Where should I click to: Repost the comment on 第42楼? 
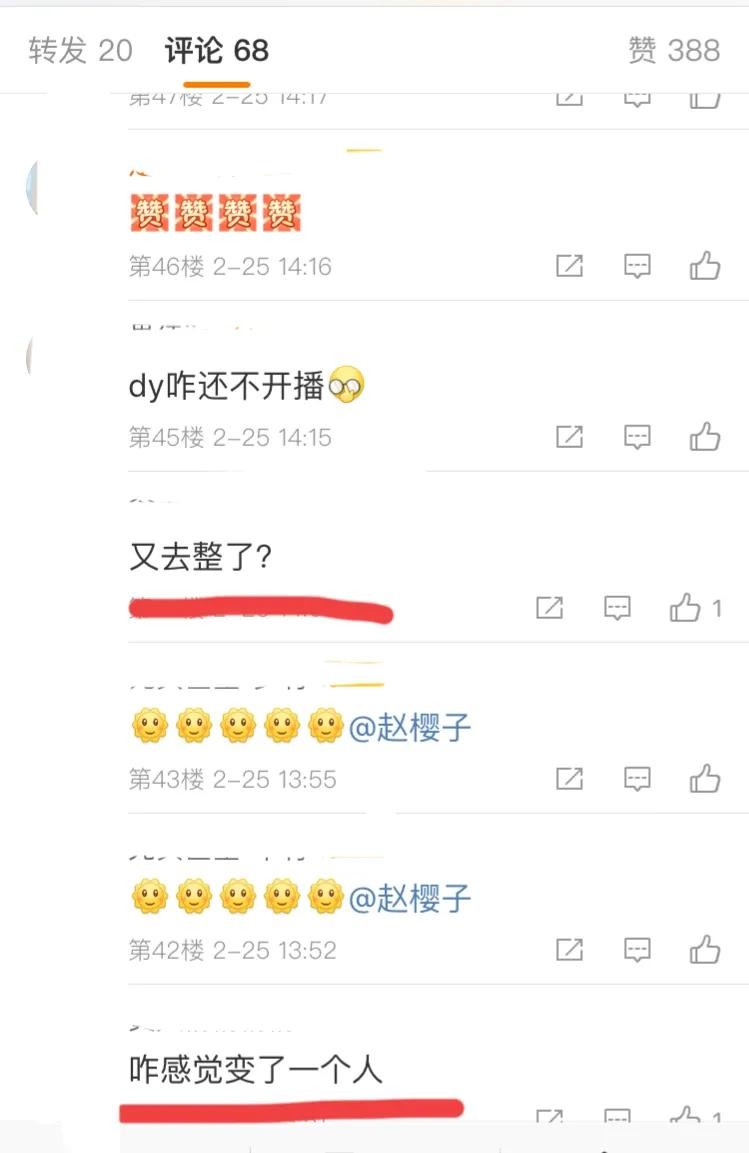pyautogui.click(x=569, y=949)
